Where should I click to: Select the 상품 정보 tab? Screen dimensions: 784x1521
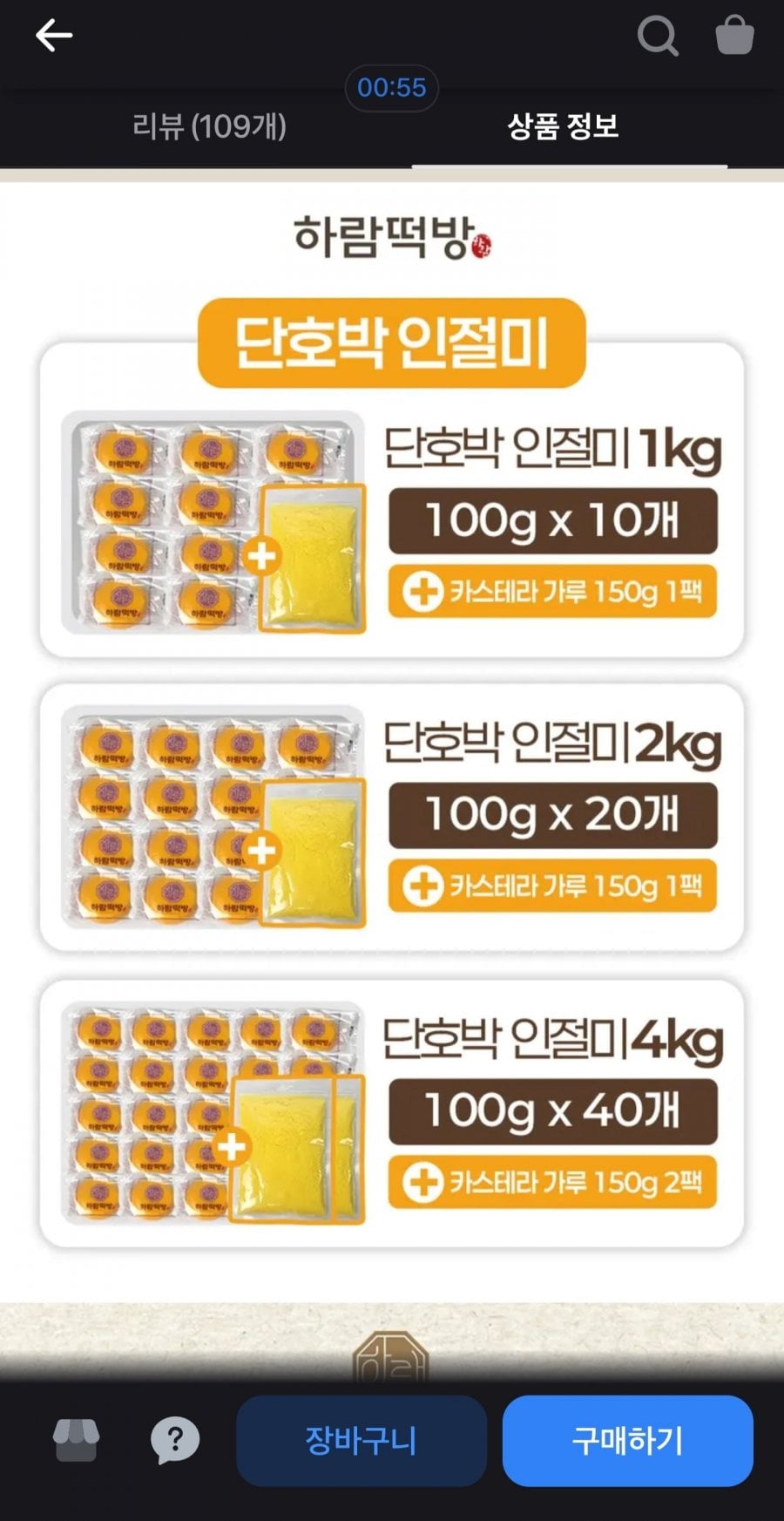pos(564,126)
